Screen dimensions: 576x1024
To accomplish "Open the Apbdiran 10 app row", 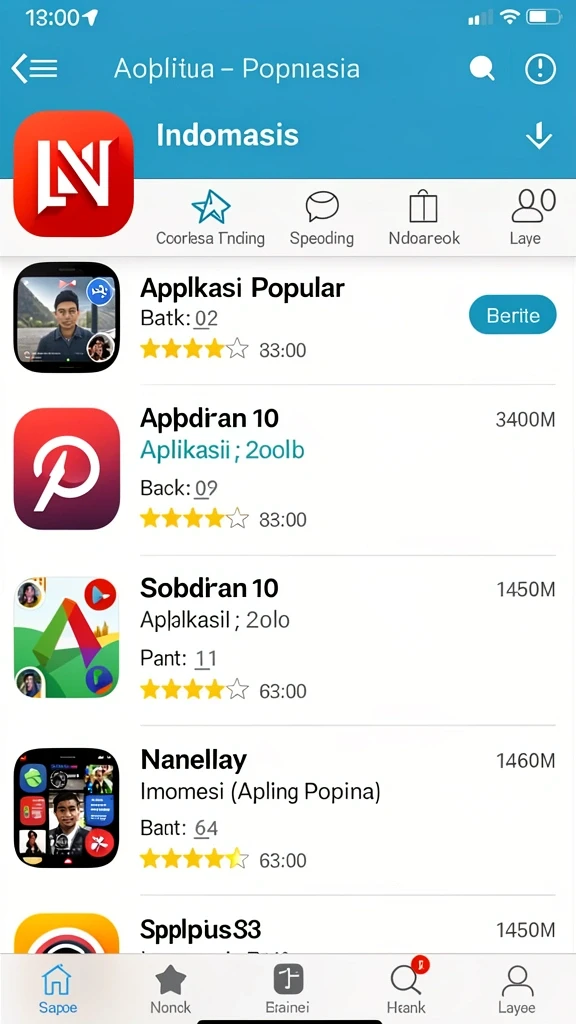I will 285,470.
